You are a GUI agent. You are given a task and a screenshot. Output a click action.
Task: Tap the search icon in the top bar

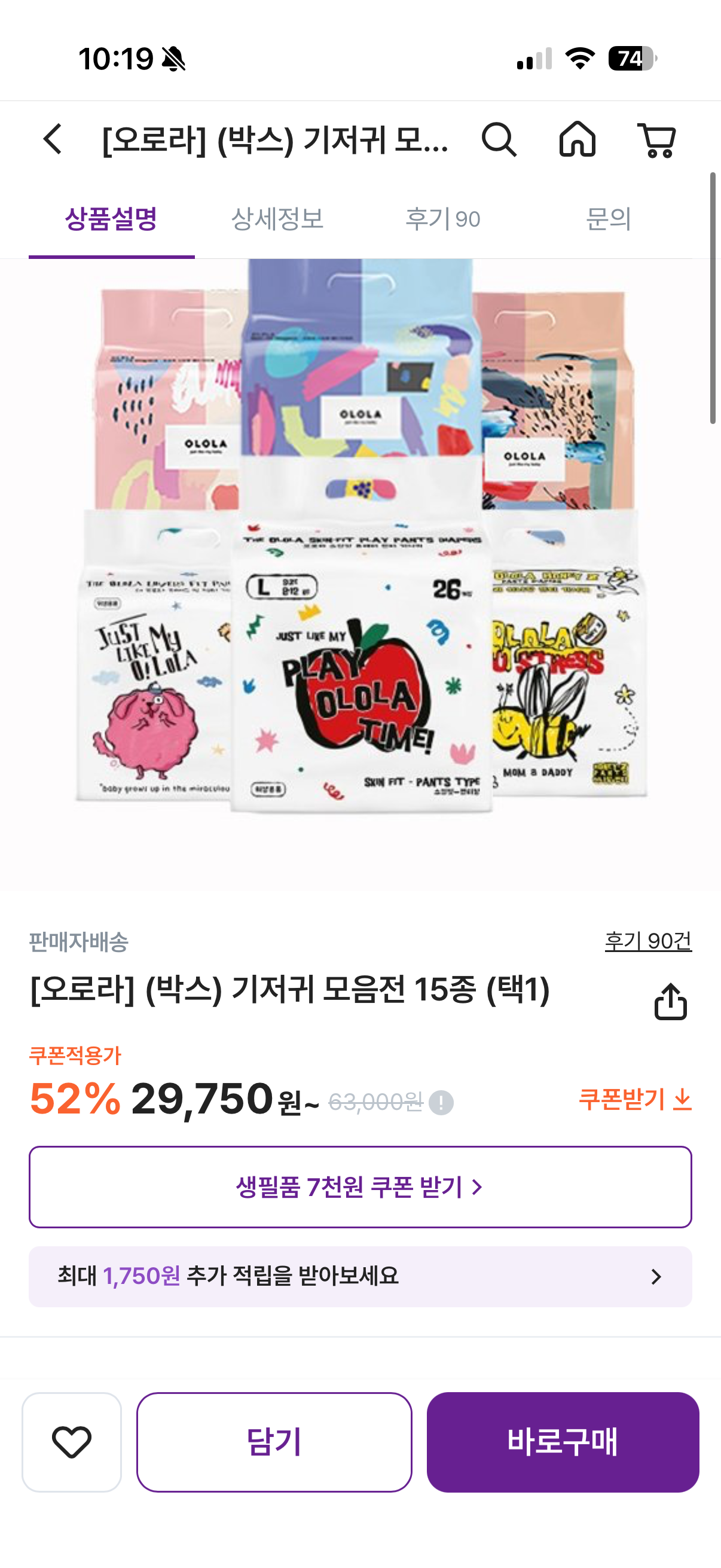click(500, 141)
